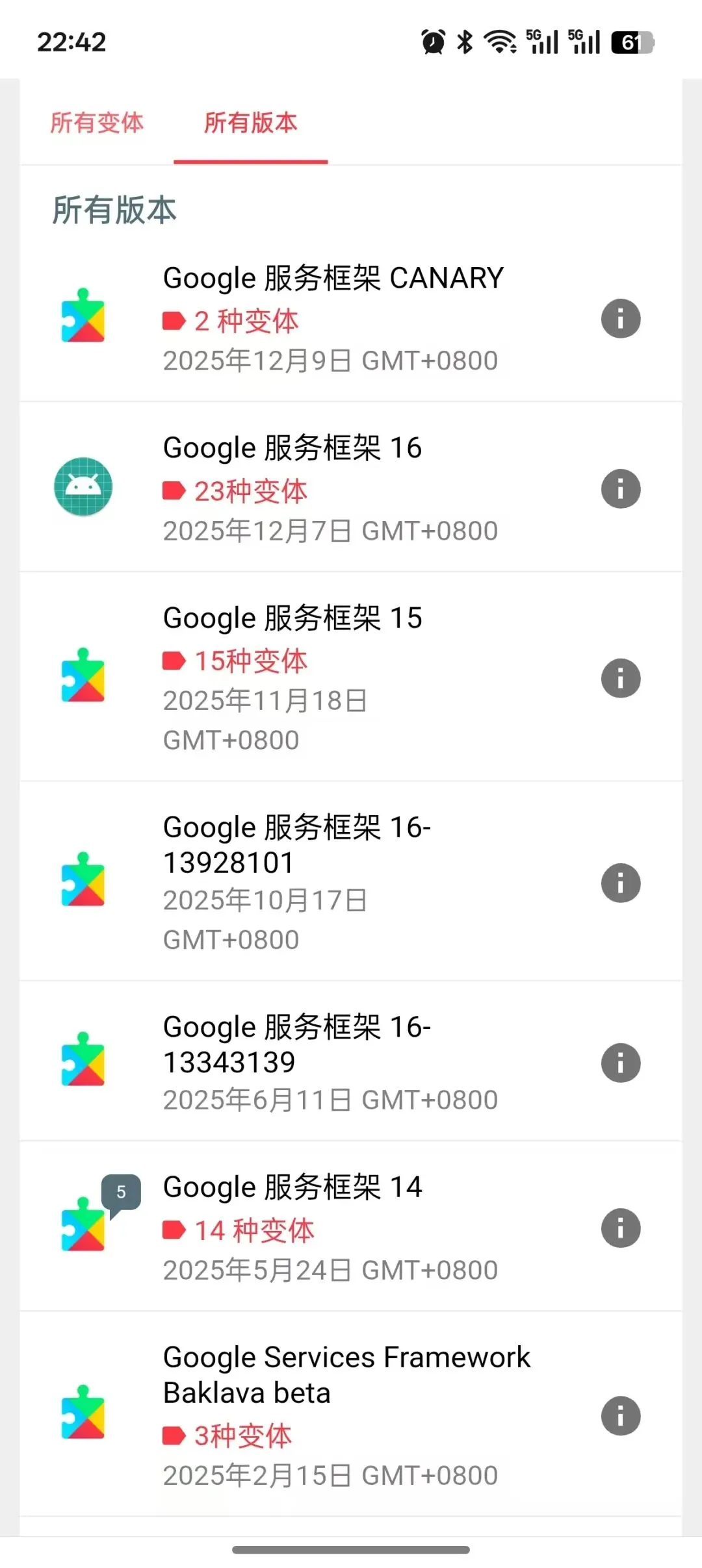Tap info icon for 16-13343139

(620, 1063)
